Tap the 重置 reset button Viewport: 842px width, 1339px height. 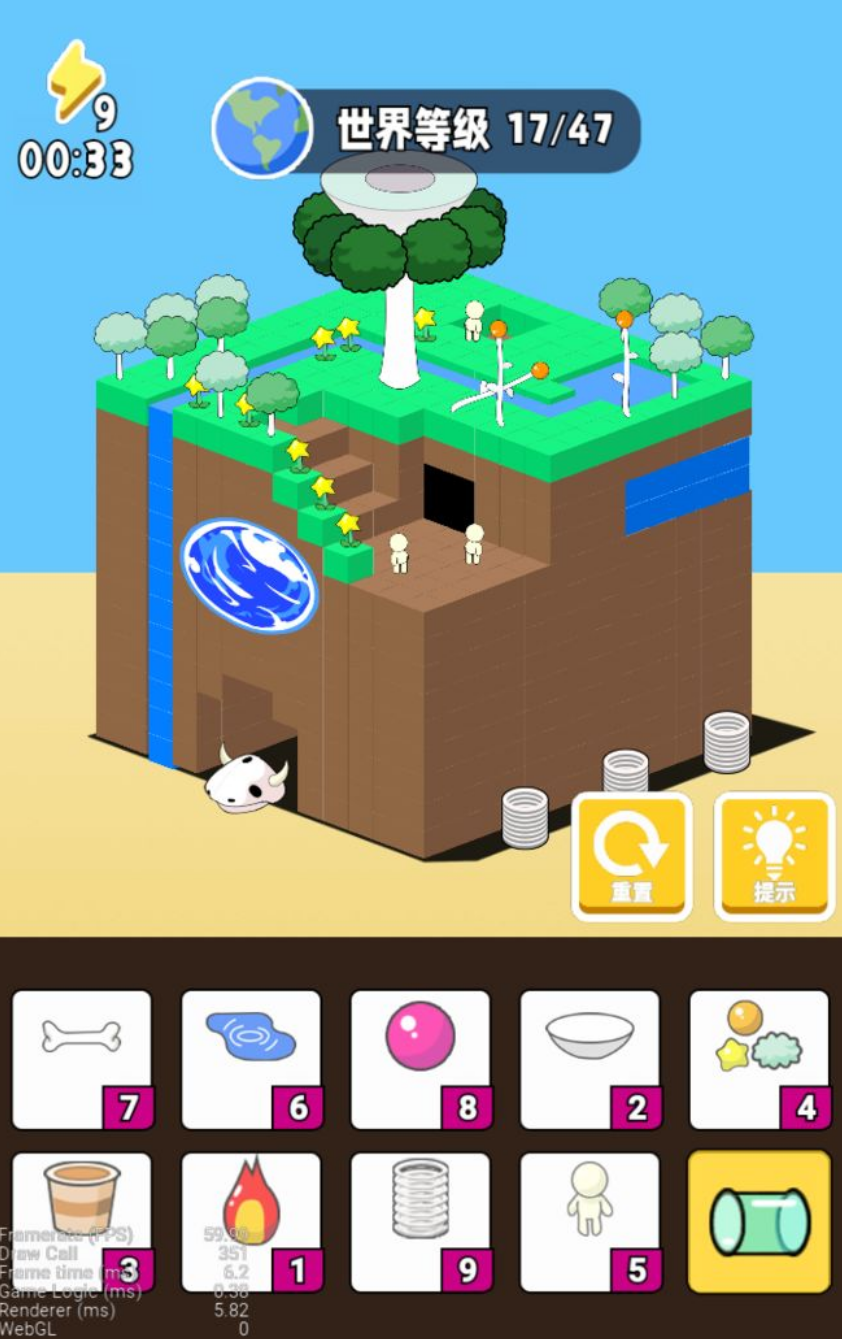pos(631,856)
